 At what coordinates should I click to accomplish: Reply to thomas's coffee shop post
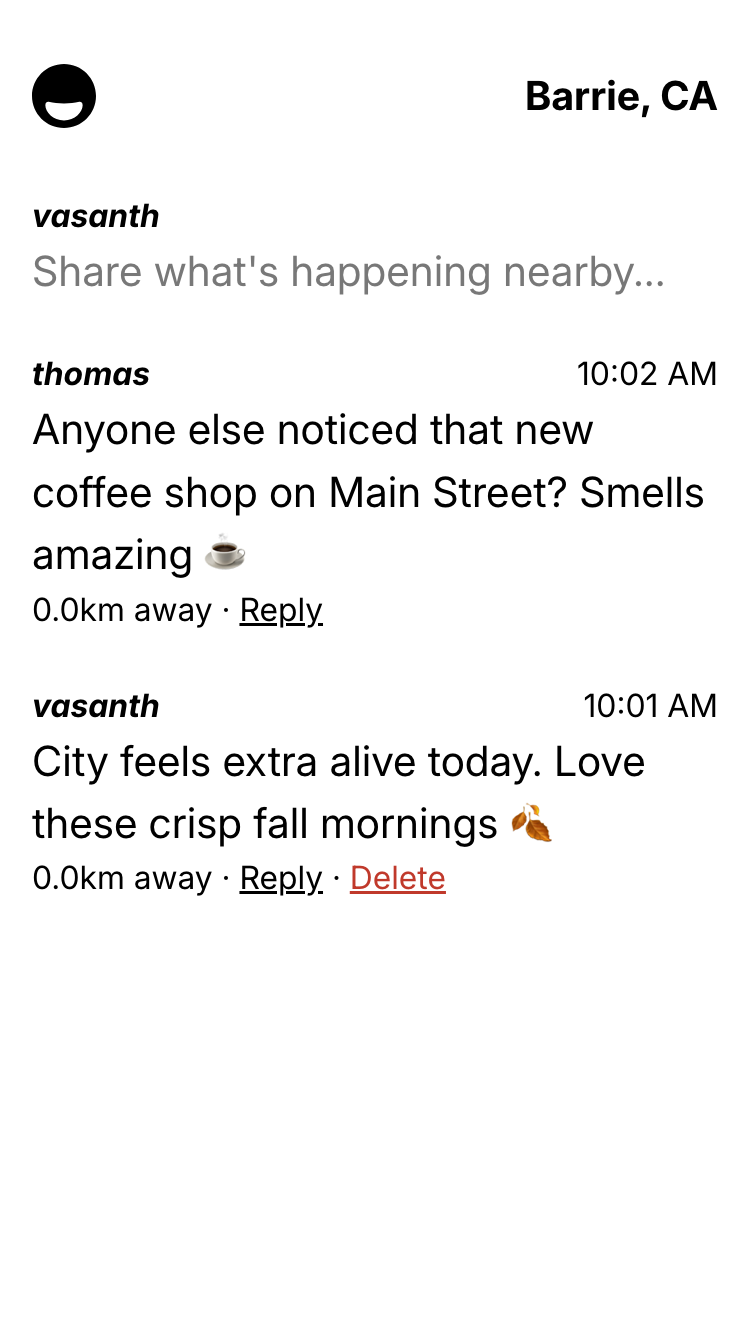pos(281,610)
